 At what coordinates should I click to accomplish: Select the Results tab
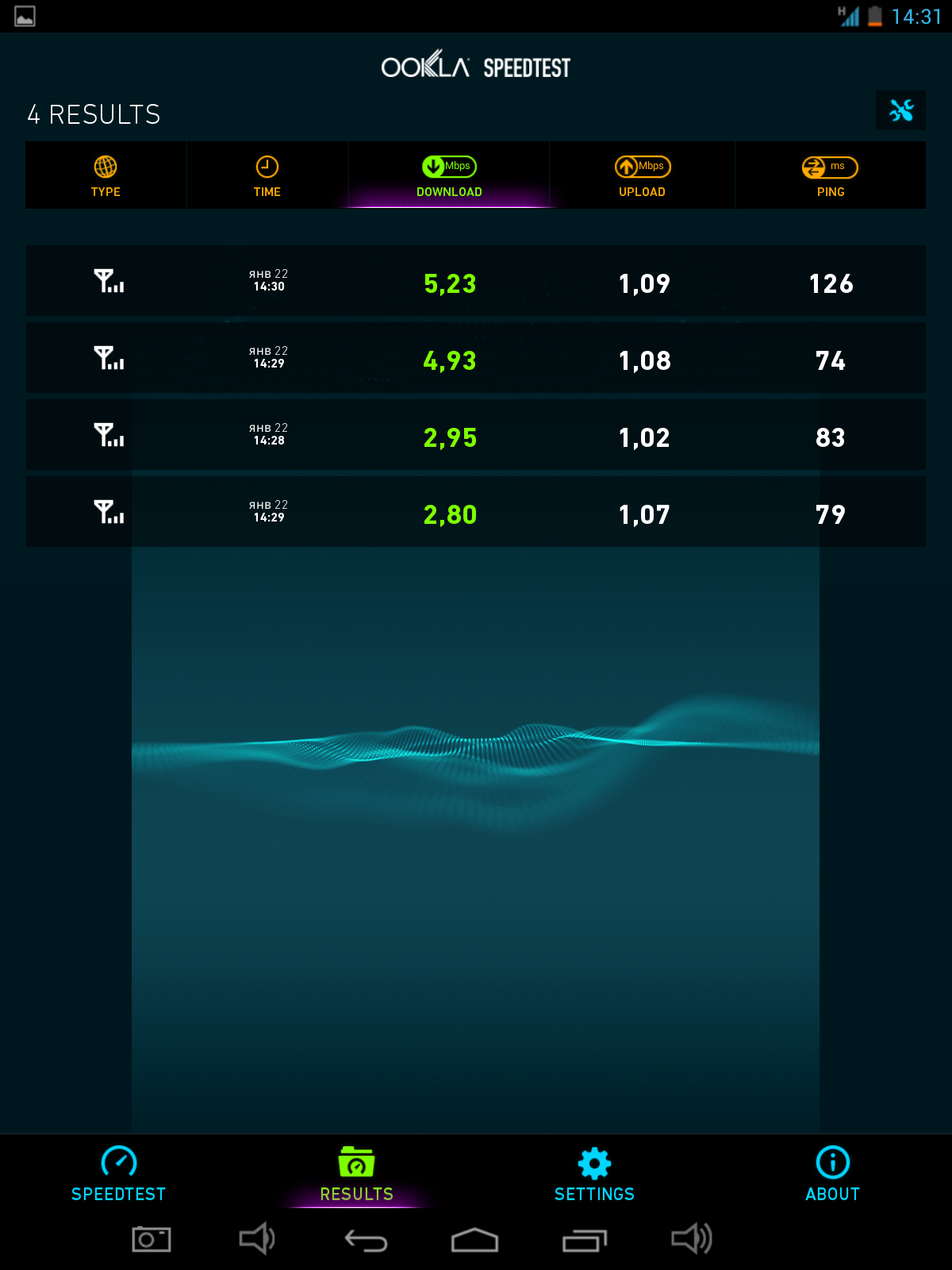coord(356,1173)
